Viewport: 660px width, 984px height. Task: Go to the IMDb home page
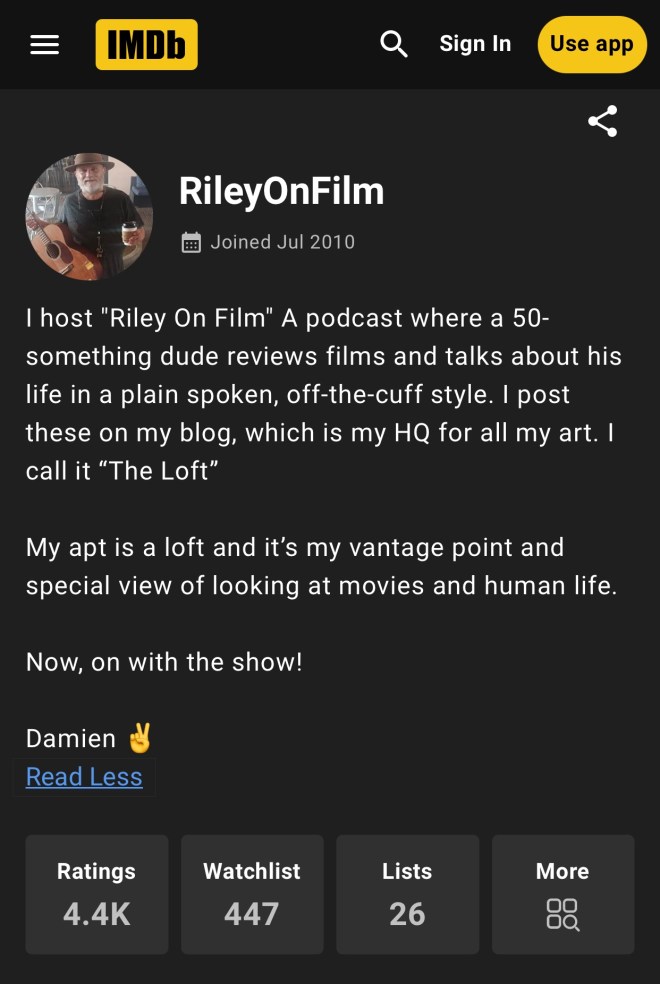(146, 45)
